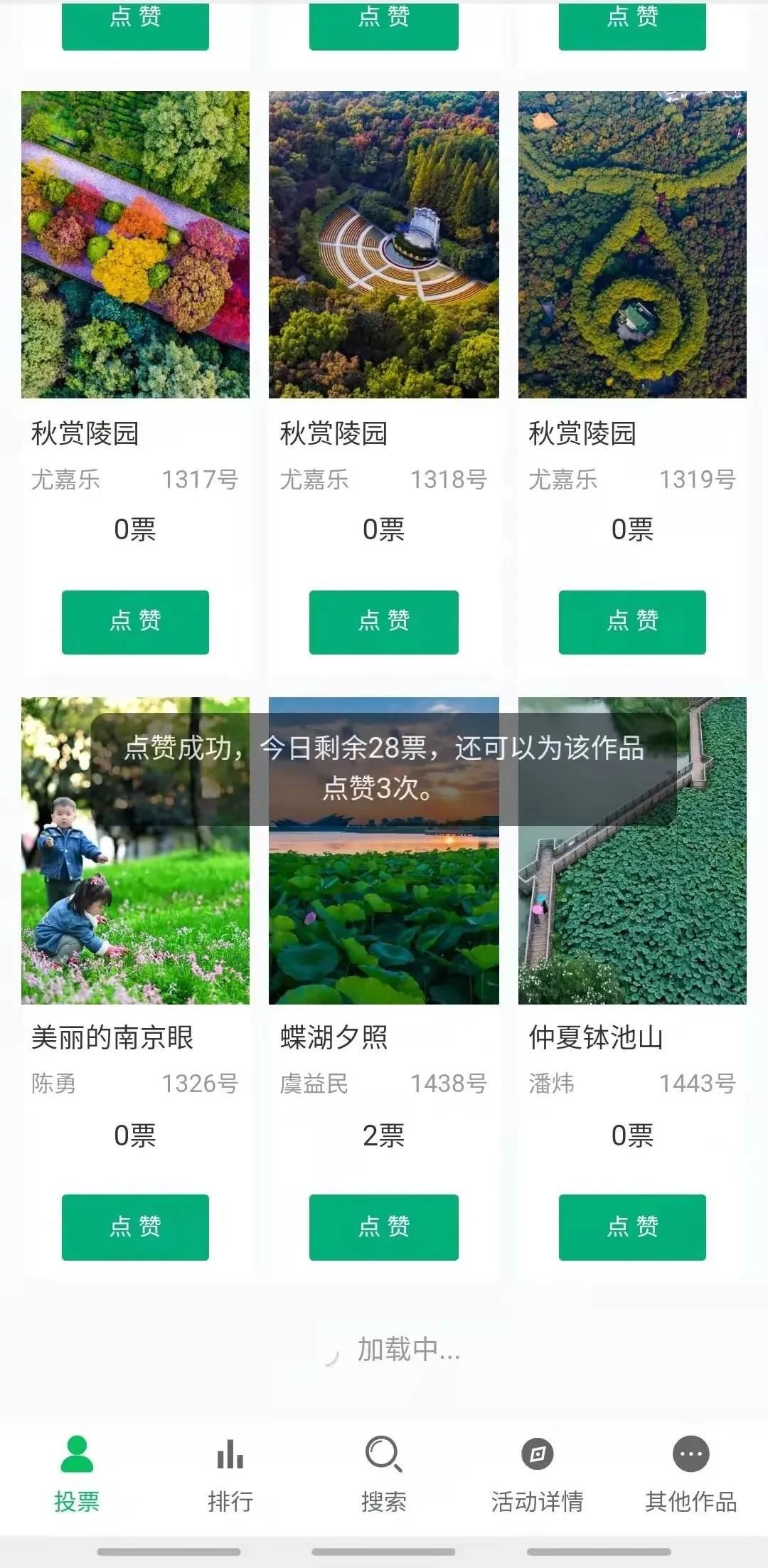This screenshot has height=1568, width=768.
Task: Like entry 1318号 with 点赞 button
Action: [x=383, y=622]
